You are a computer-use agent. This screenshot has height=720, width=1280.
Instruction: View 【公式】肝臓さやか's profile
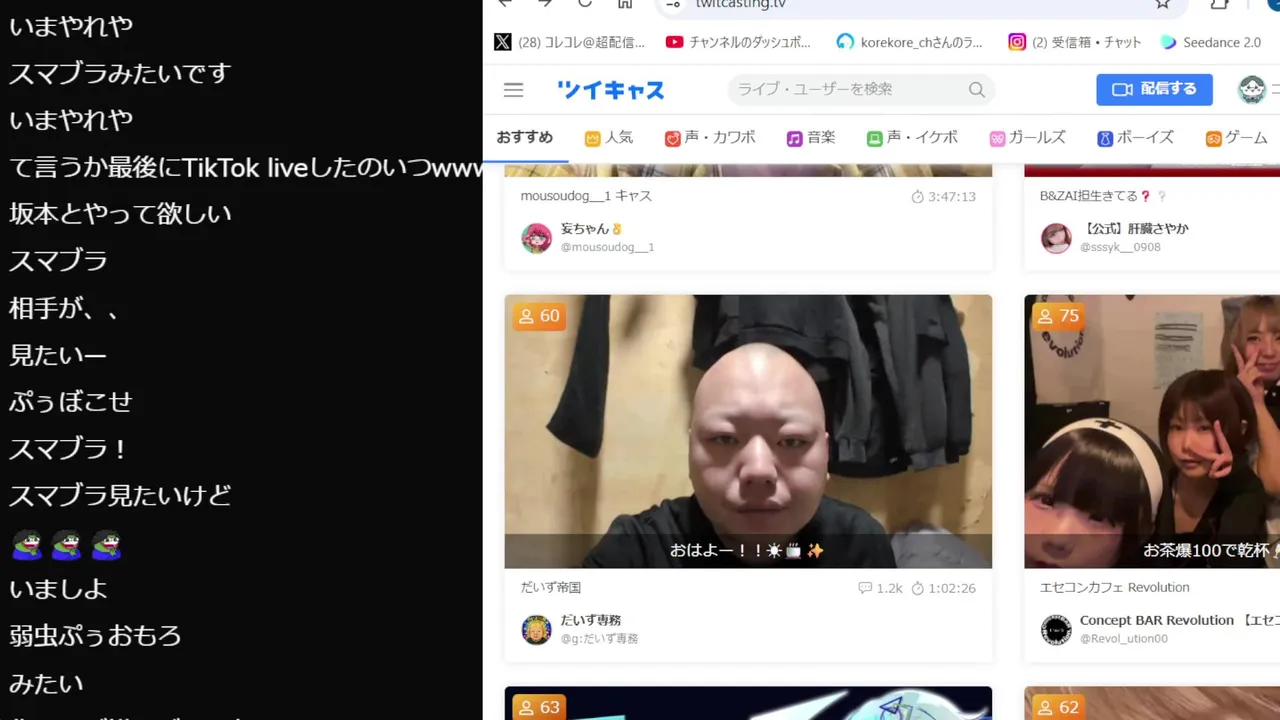click(x=1134, y=229)
